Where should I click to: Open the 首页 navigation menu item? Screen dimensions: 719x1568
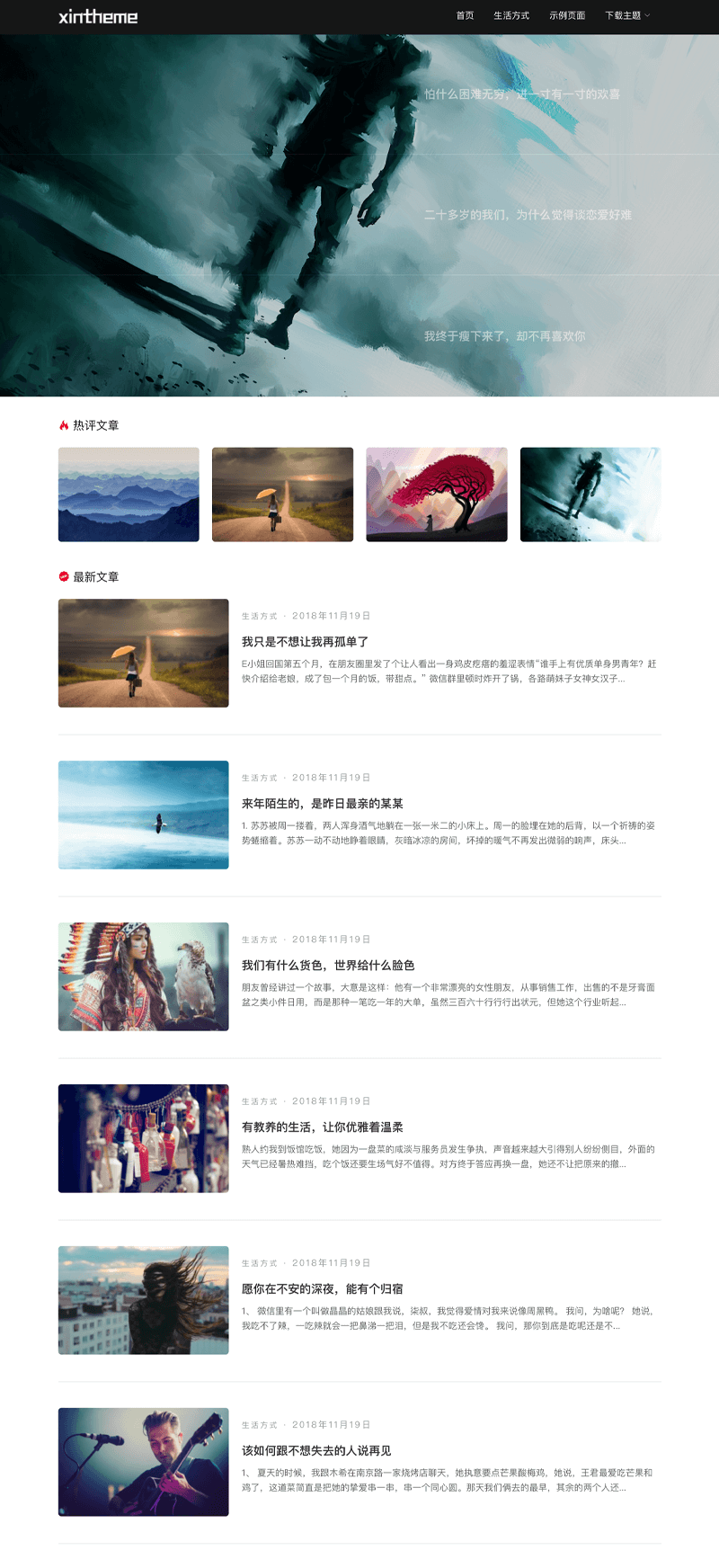465,15
